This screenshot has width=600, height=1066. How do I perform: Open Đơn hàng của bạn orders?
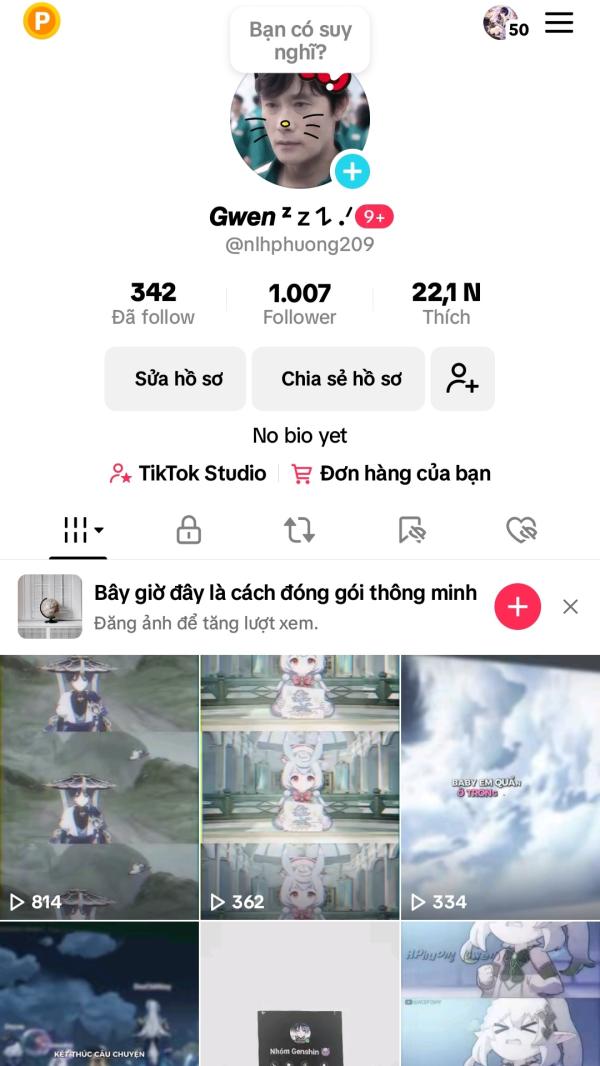click(391, 473)
